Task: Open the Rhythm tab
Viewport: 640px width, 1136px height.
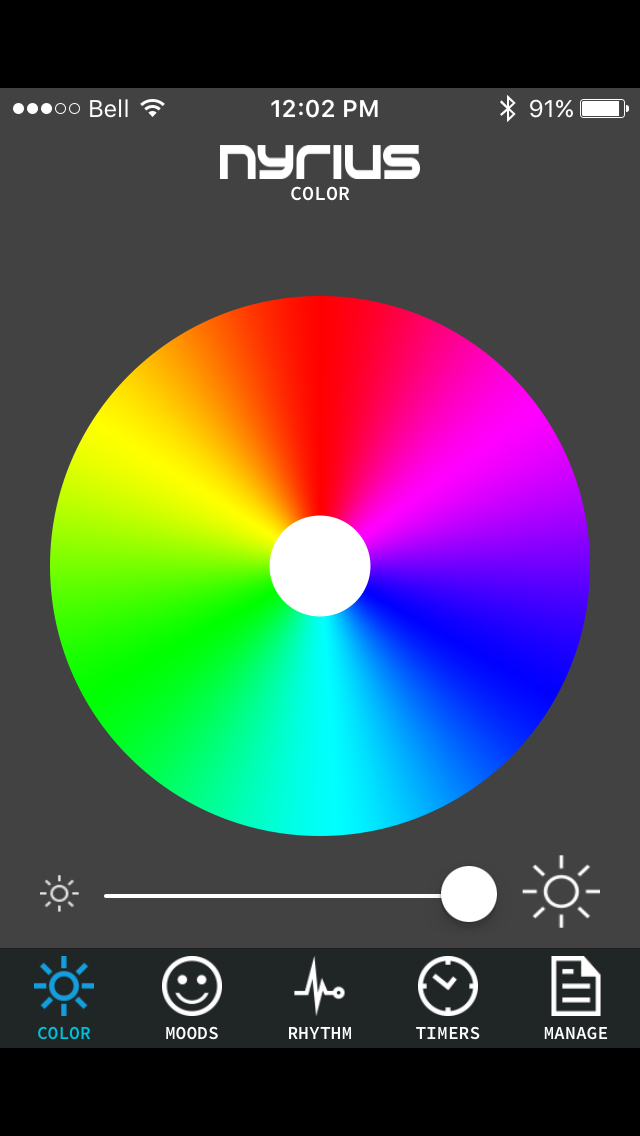Action: click(x=319, y=999)
